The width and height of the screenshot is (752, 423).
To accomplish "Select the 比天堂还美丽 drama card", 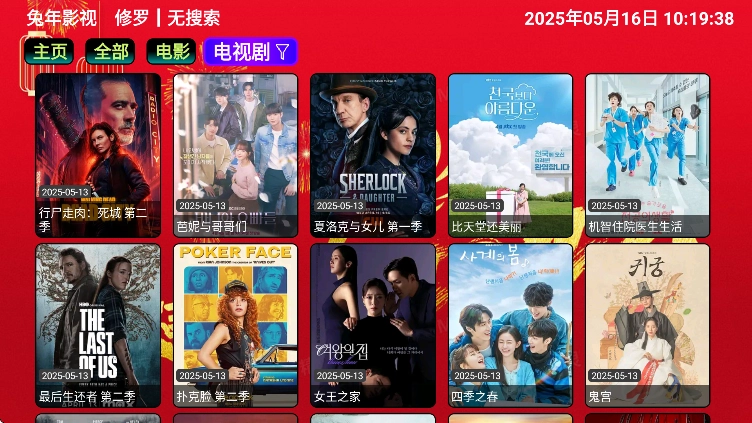I will pos(510,155).
